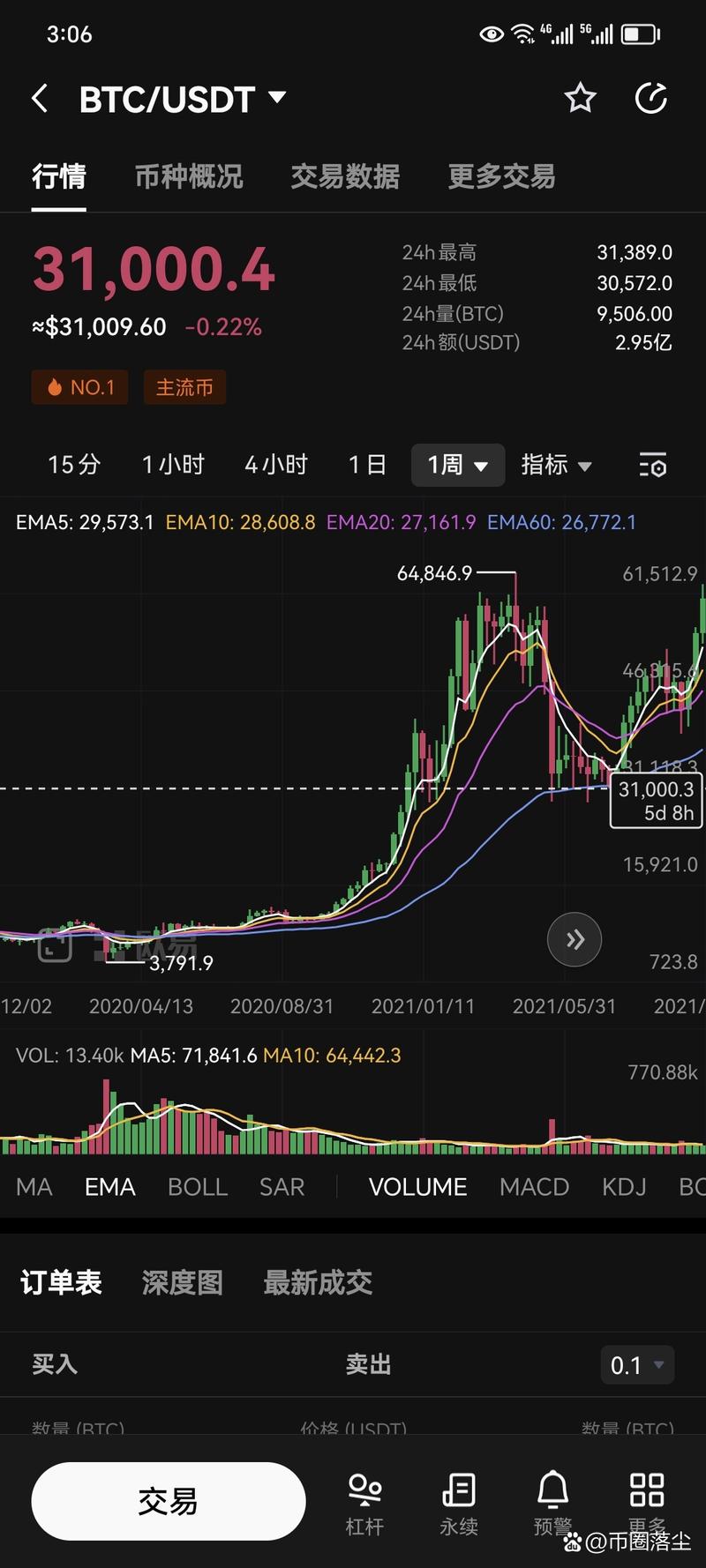Switch to the 币种概况 tab
The width and height of the screenshot is (706, 1568).
point(188,176)
